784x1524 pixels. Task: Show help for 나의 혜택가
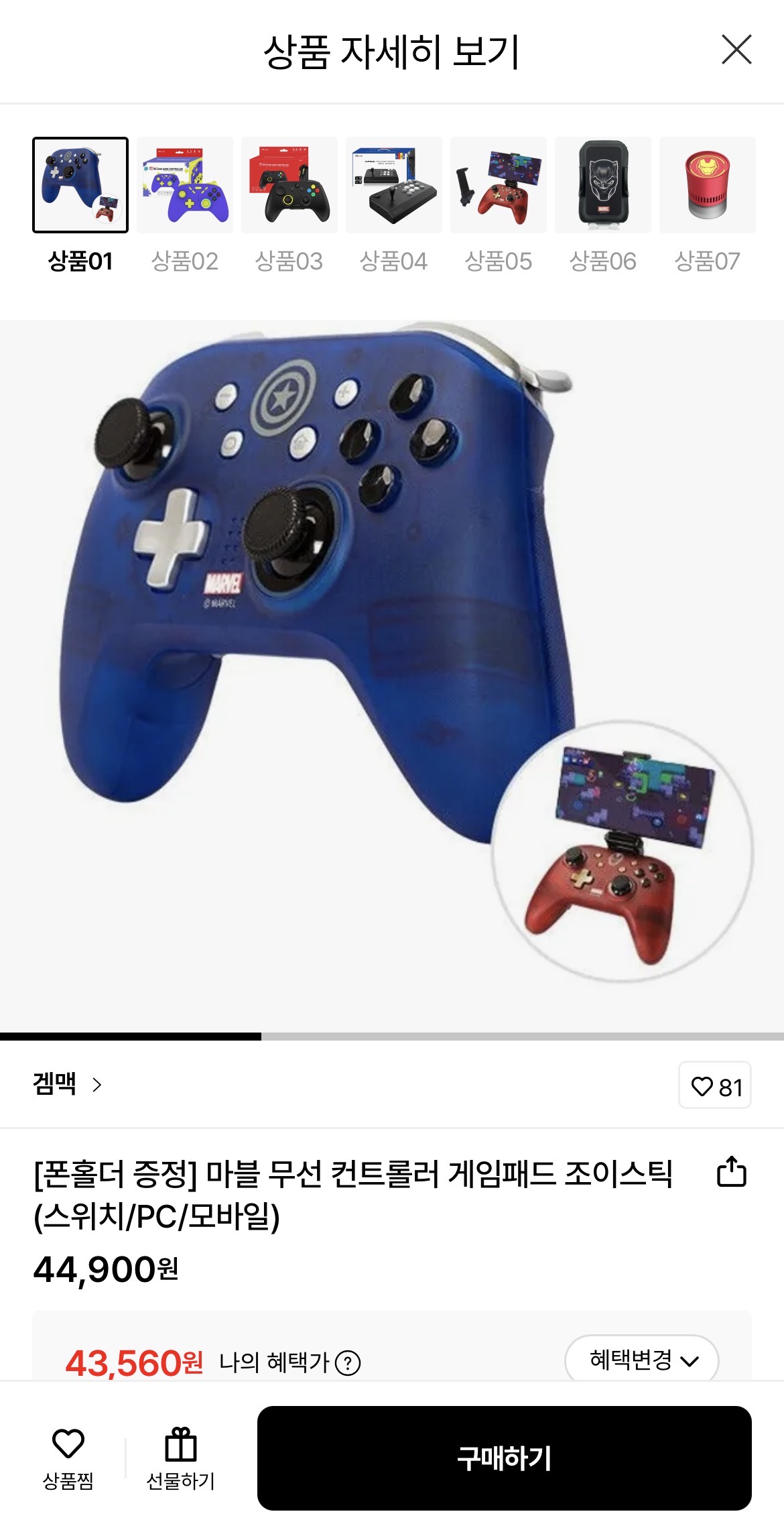click(348, 1362)
